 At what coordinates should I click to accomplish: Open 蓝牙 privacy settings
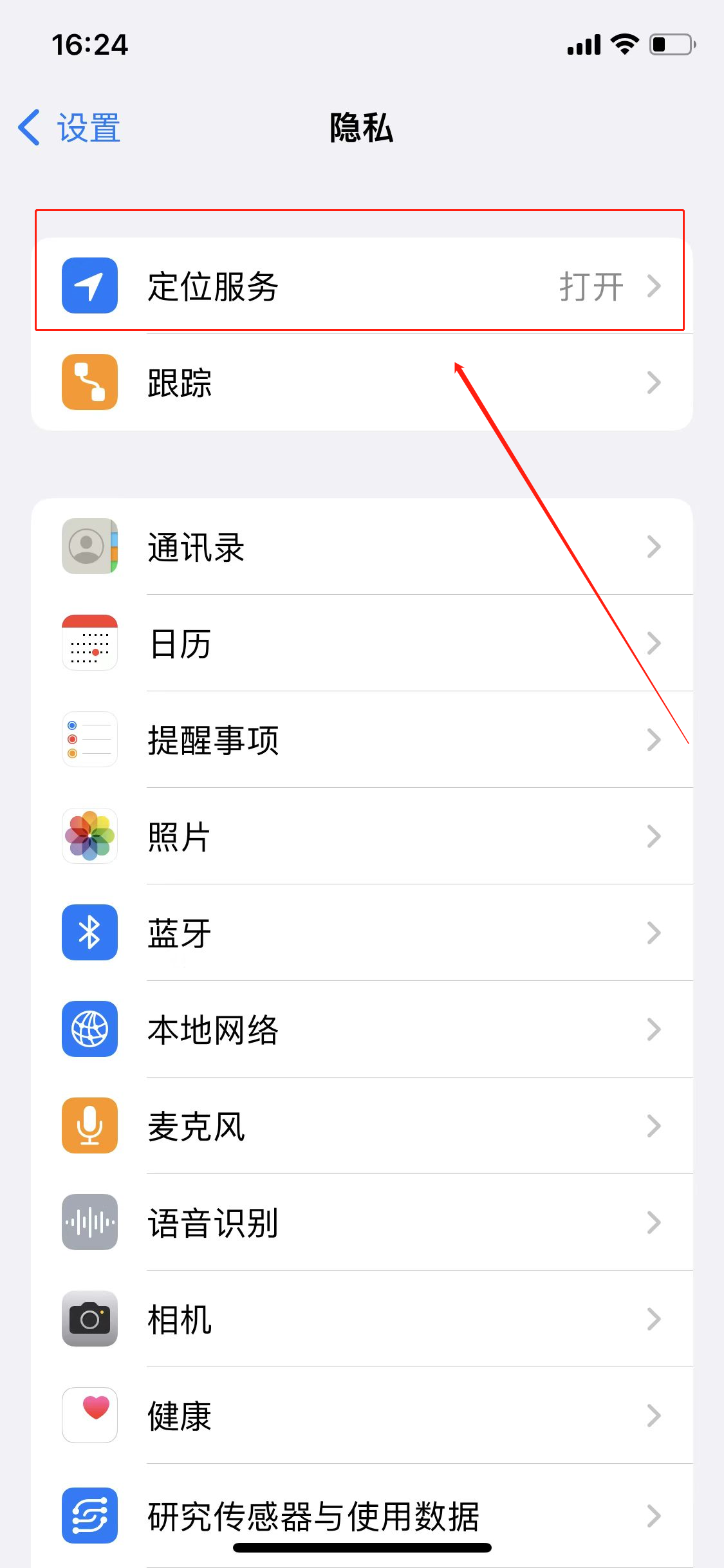360,933
